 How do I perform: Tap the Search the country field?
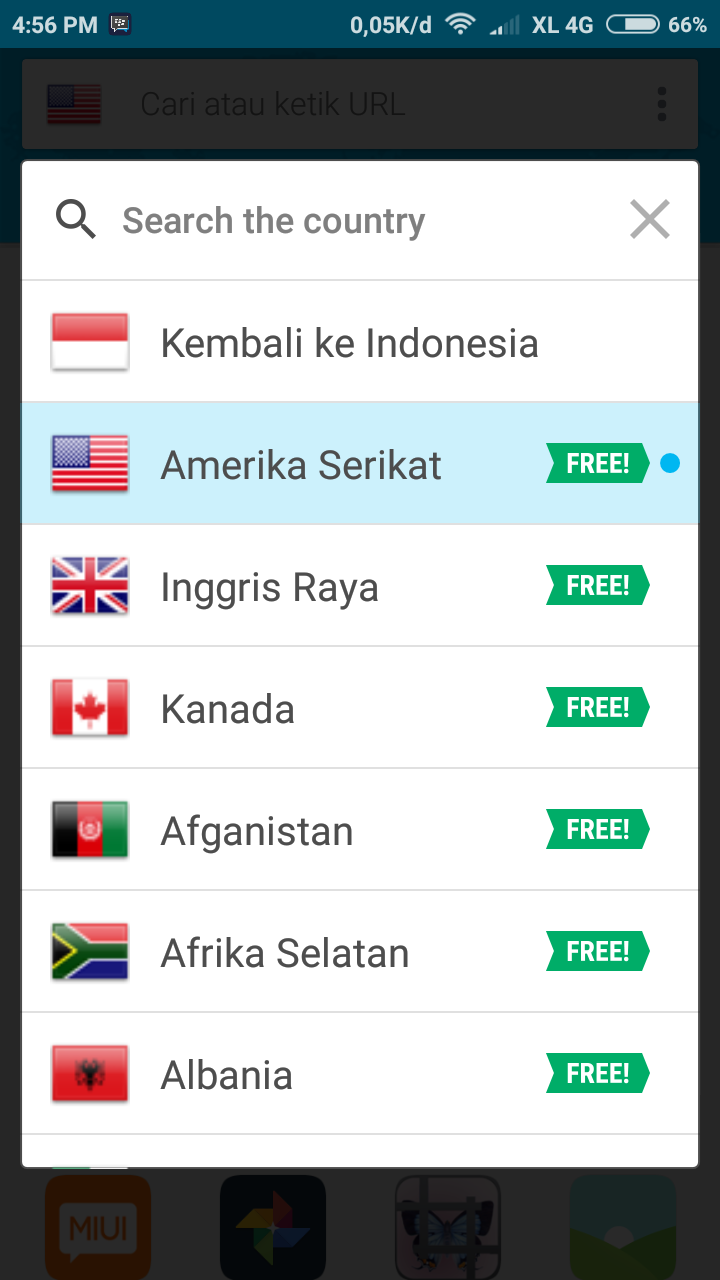click(x=350, y=221)
